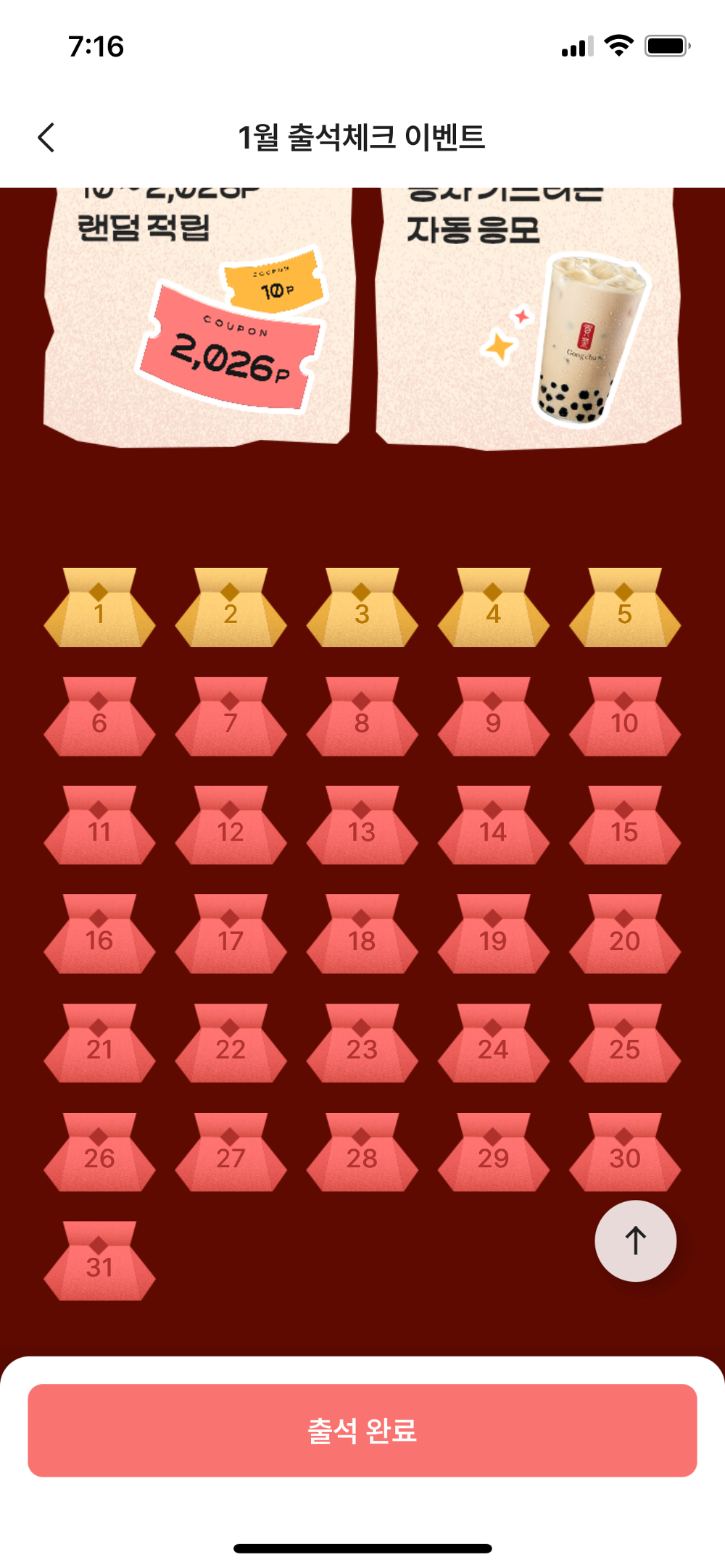Tap the 출석 완료 button
Screen dimensions: 725x1568
pyautogui.click(x=362, y=1430)
